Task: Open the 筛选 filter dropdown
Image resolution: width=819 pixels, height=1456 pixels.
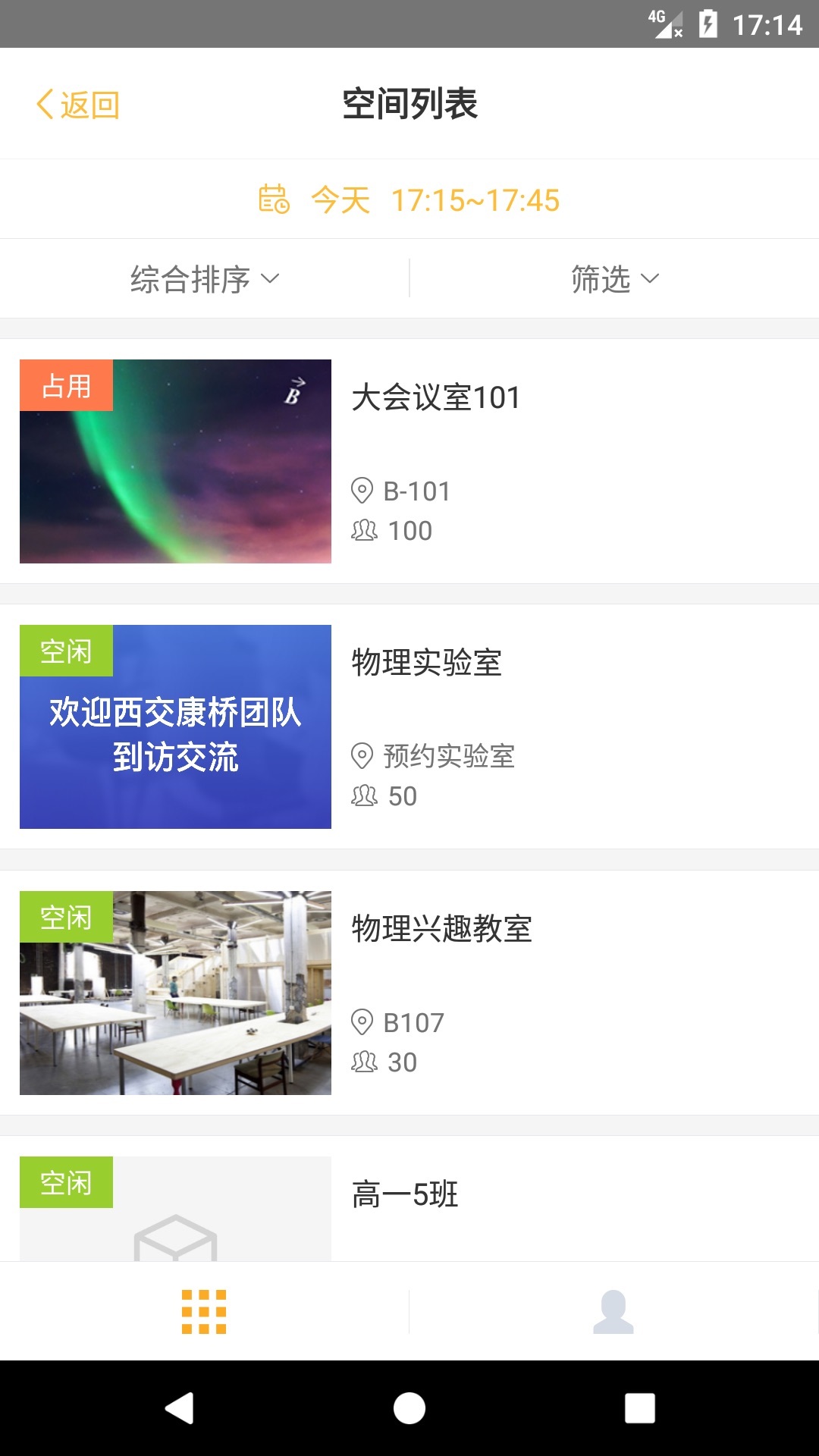Action: [614, 279]
